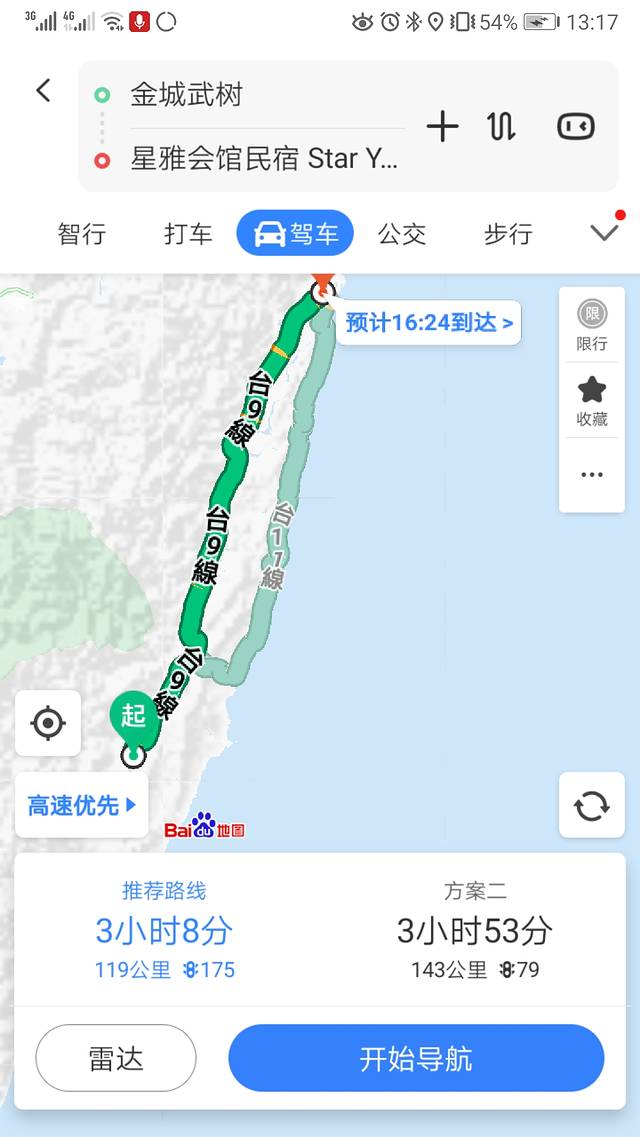Open the three-dot more options on the map
Image resolution: width=640 pixels, height=1137 pixels.
click(x=591, y=475)
